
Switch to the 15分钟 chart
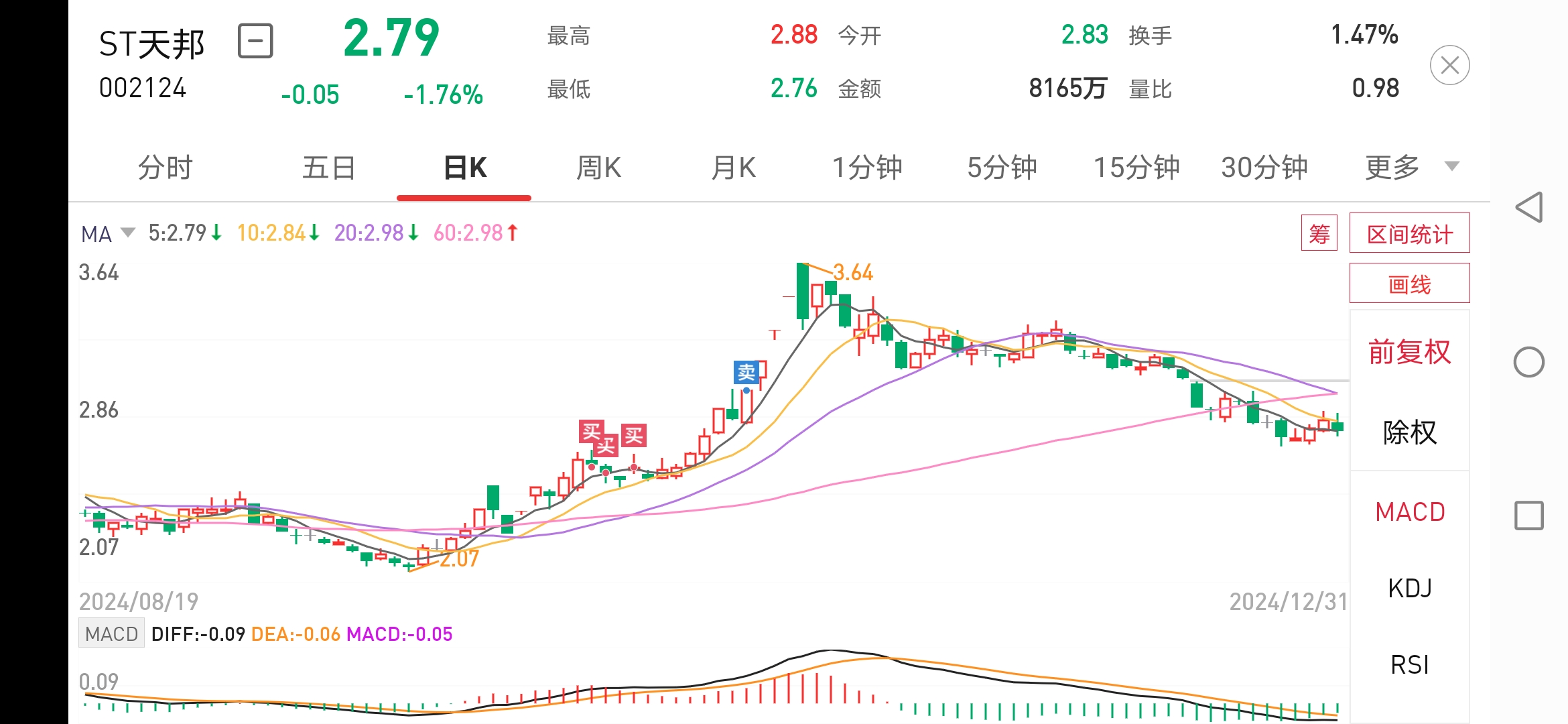pyautogui.click(x=1136, y=168)
